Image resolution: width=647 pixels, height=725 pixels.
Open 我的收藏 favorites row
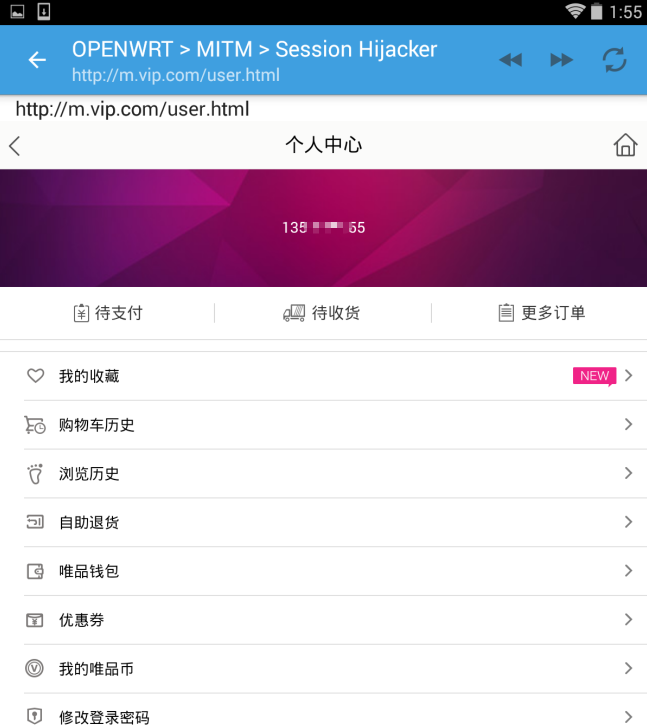323,376
